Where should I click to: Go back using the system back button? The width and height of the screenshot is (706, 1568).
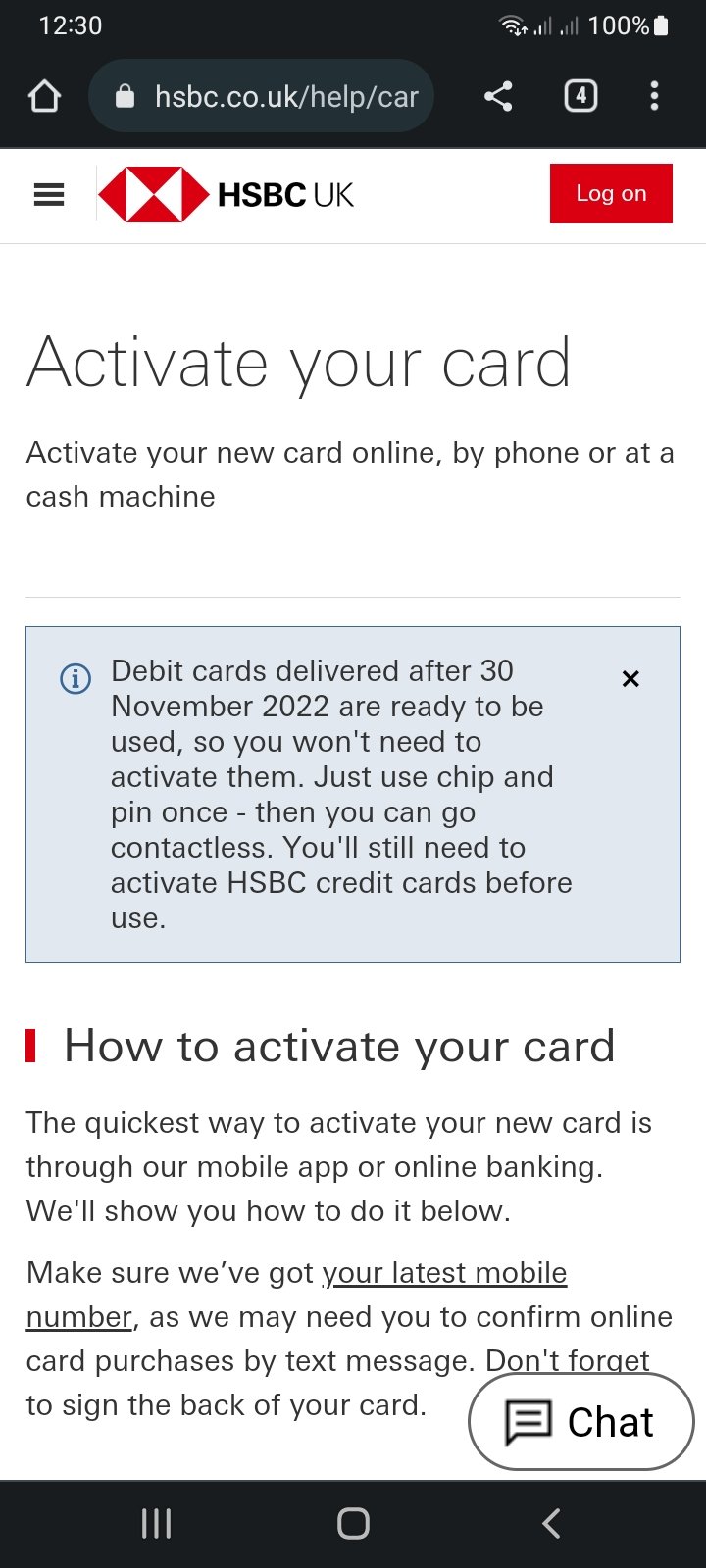[x=551, y=1523]
